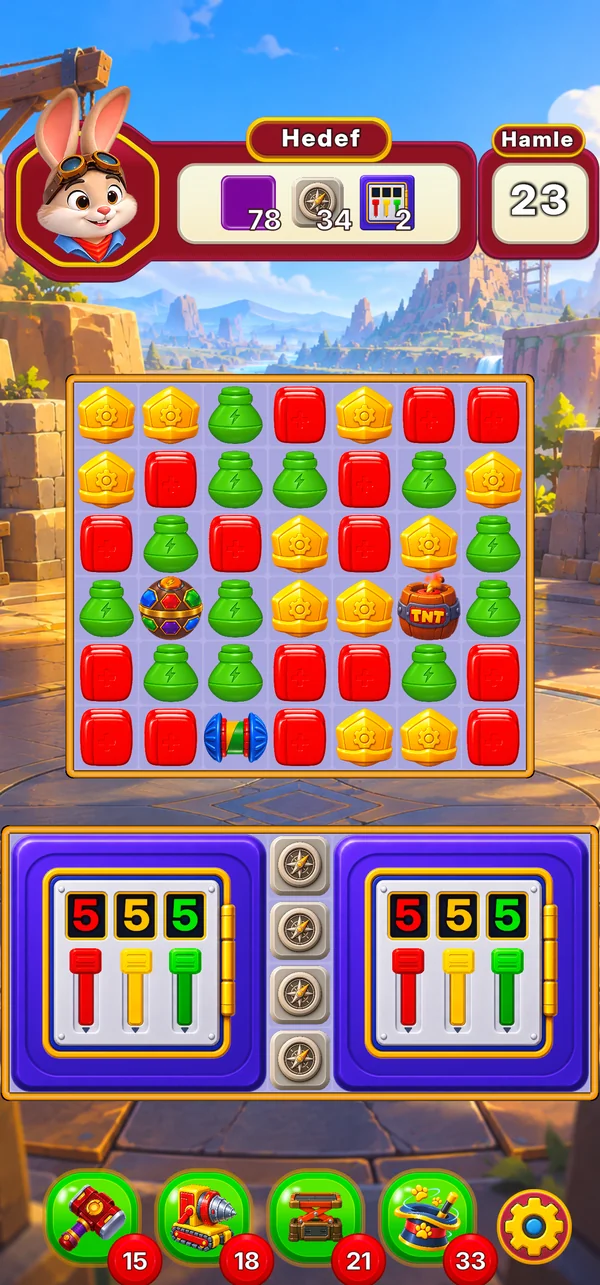Viewport: 600px width, 1285px height.
Task: Tap the jeweled color ball power-up
Action: click(170, 608)
